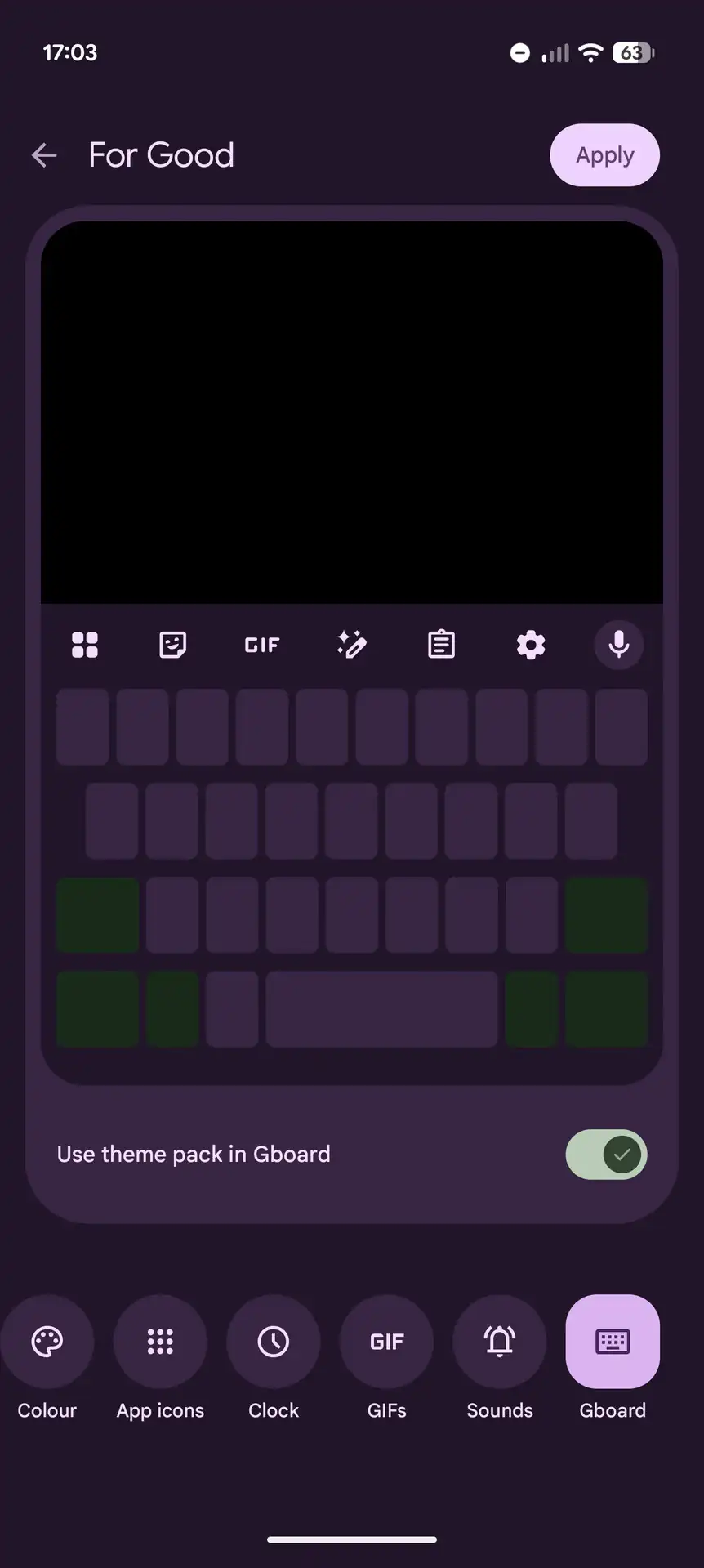Viewport: 704px width, 1568px height.
Task: Select the Clock tab
Action: coord(273,1342)
